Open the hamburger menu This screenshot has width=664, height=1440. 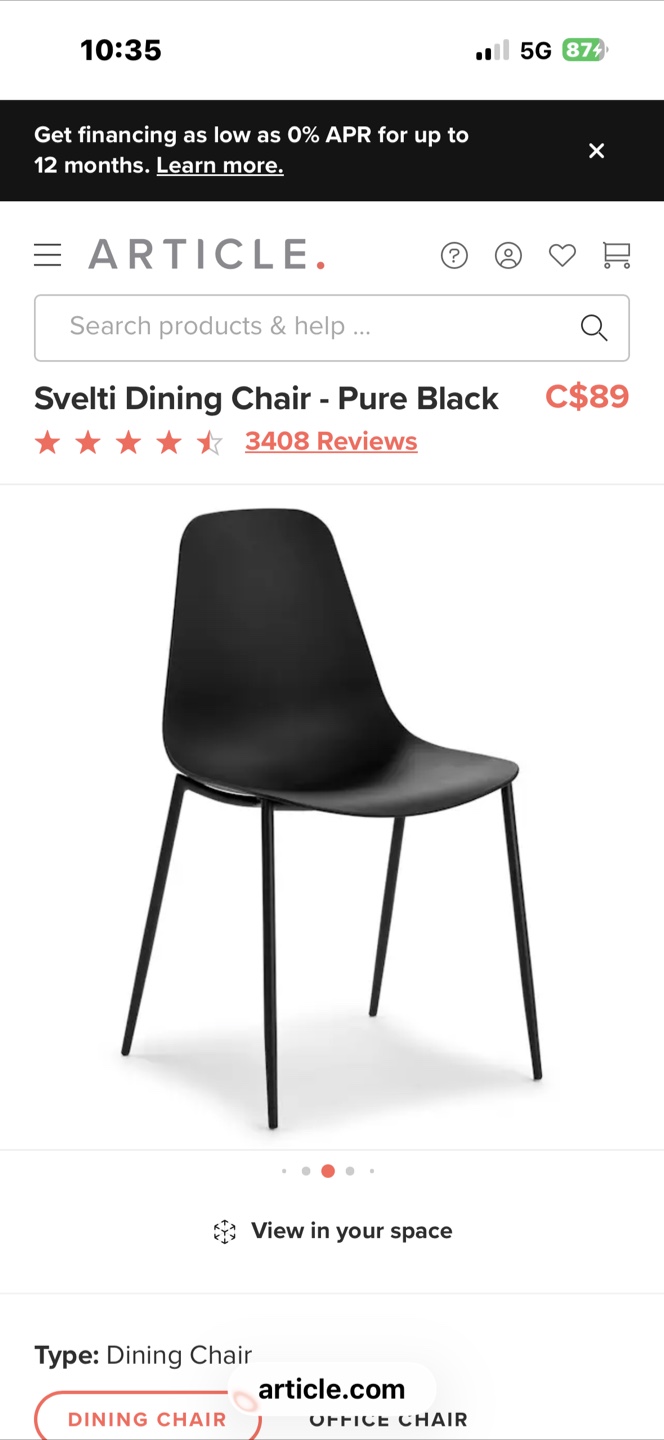(x=47, y=255)
